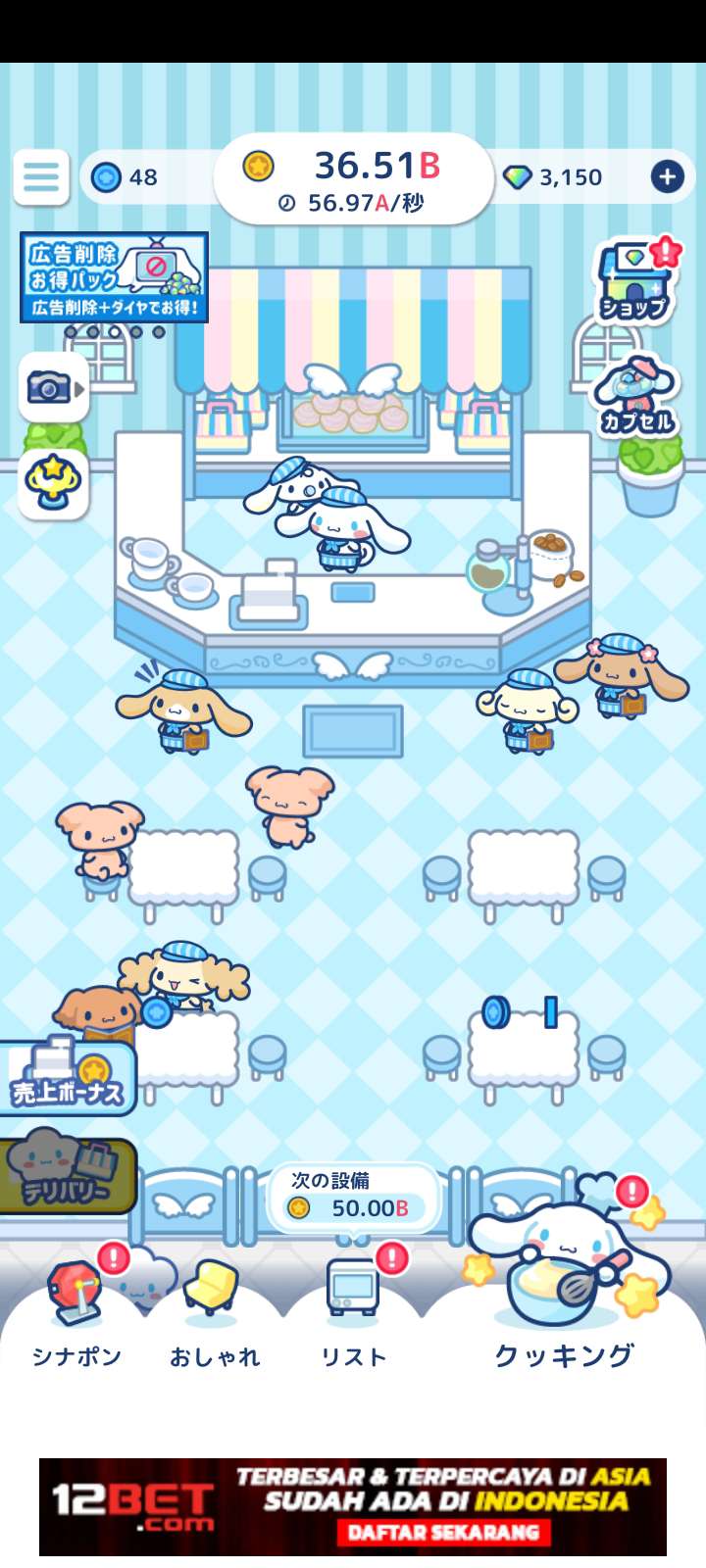The image size is (706, 1568).
Task: Open the デリバリー delivery button
Action: coord(65,1176)
